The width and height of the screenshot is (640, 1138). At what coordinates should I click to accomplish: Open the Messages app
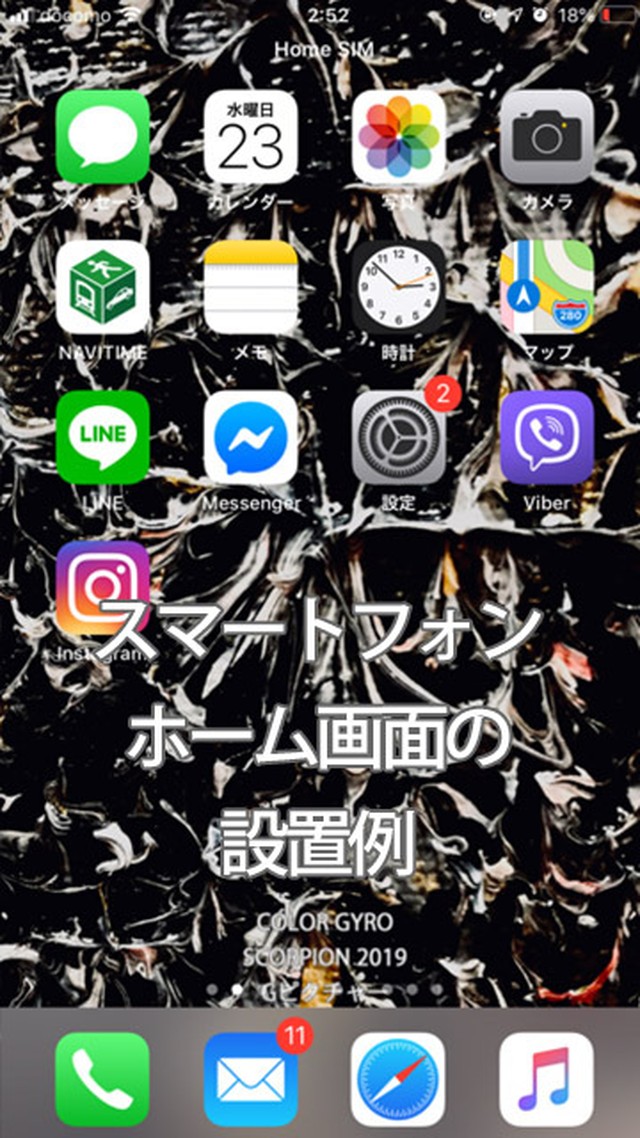[103, 137]
